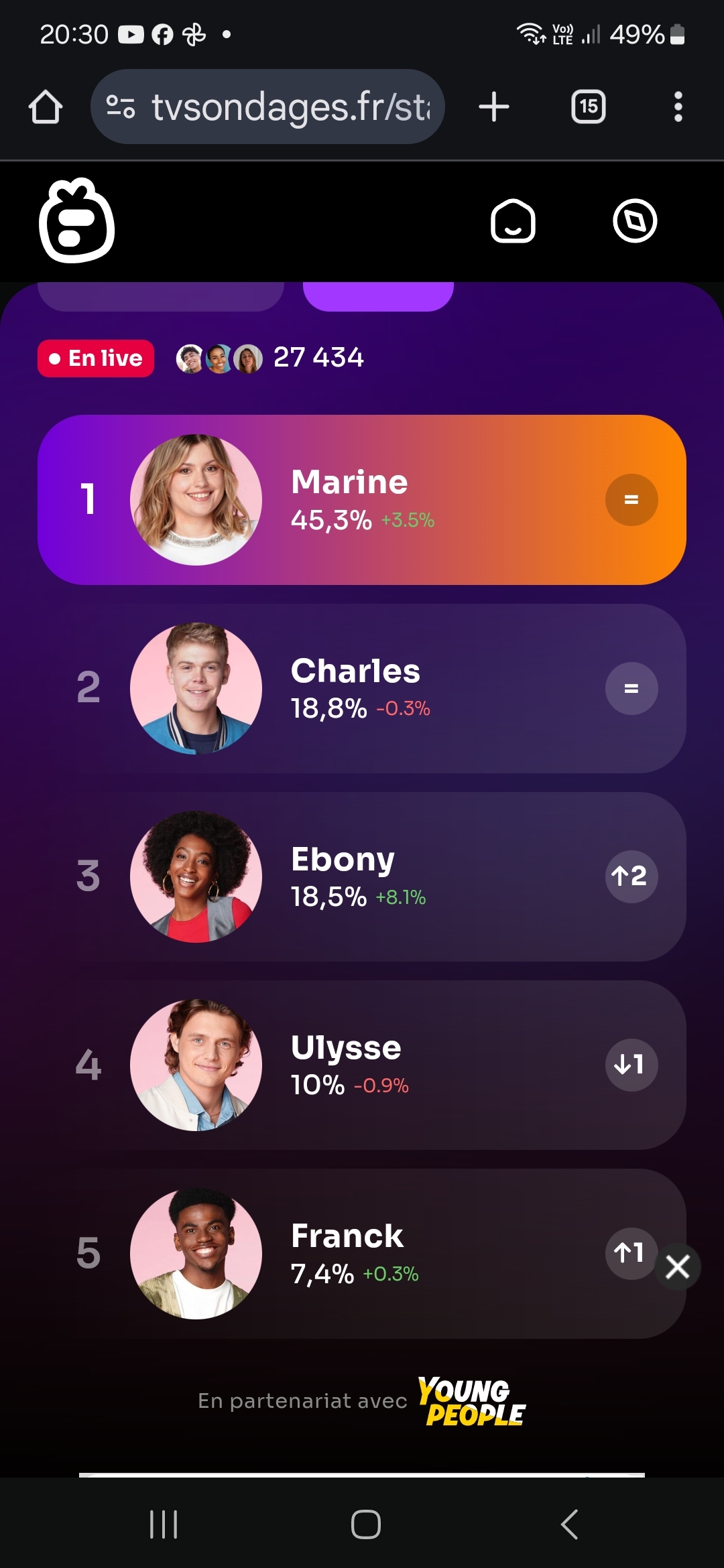Image resolution: width=724 pixels, height=1568 pixels.
Task: Open the compass explore icon
Action: coord(634,221)
